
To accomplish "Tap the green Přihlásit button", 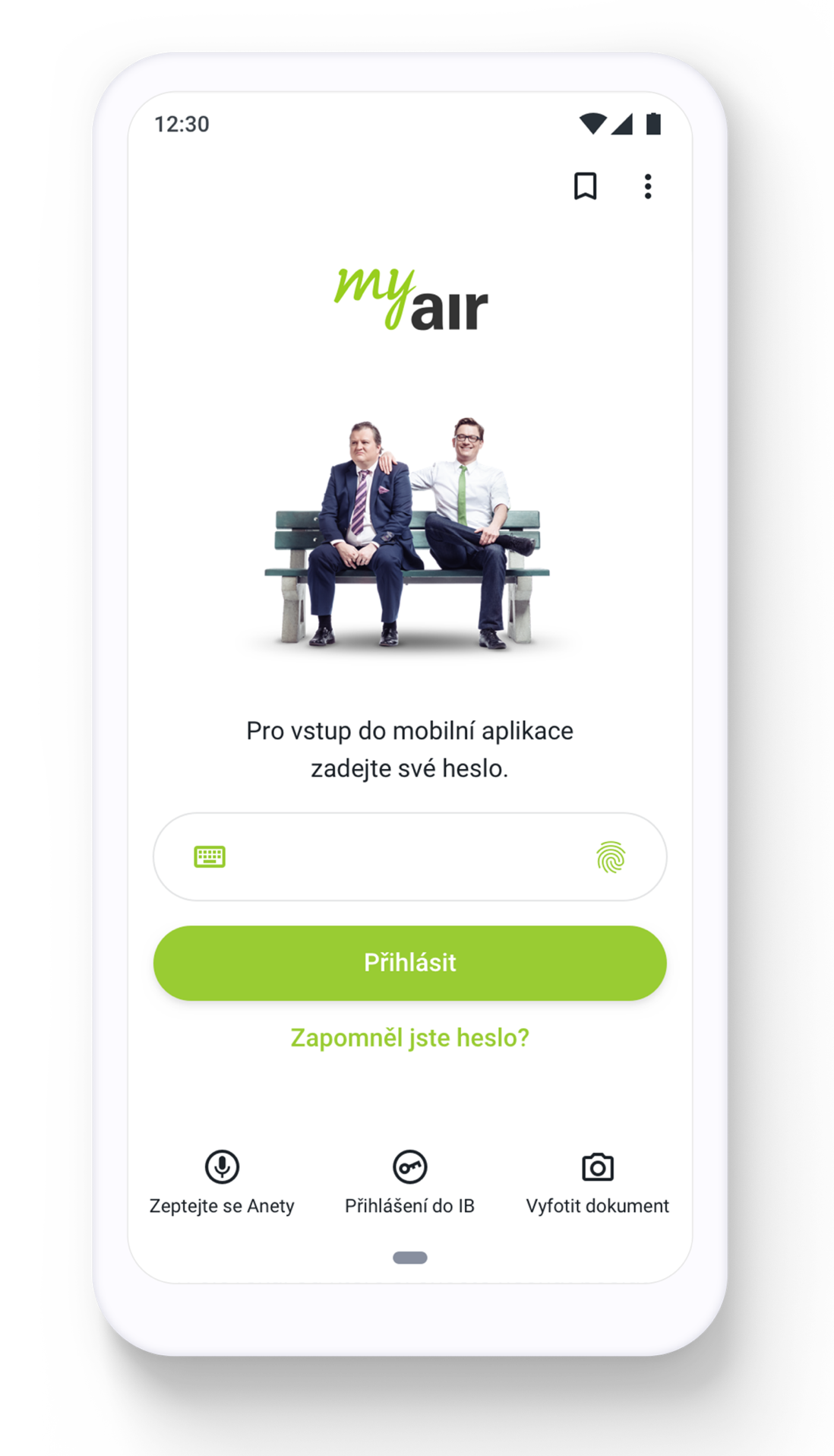I will (409, 963).
